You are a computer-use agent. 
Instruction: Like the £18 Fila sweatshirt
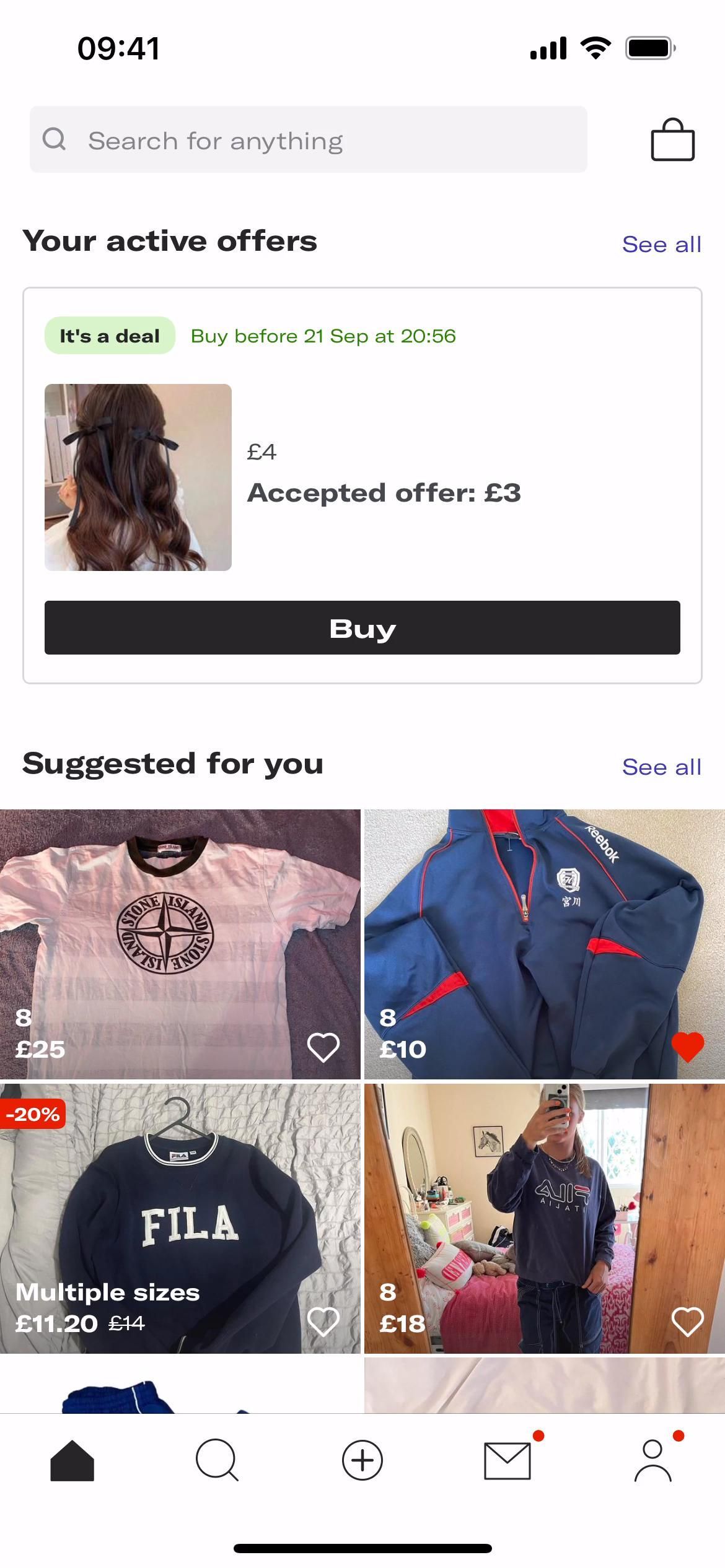[x=687, y=1322]
